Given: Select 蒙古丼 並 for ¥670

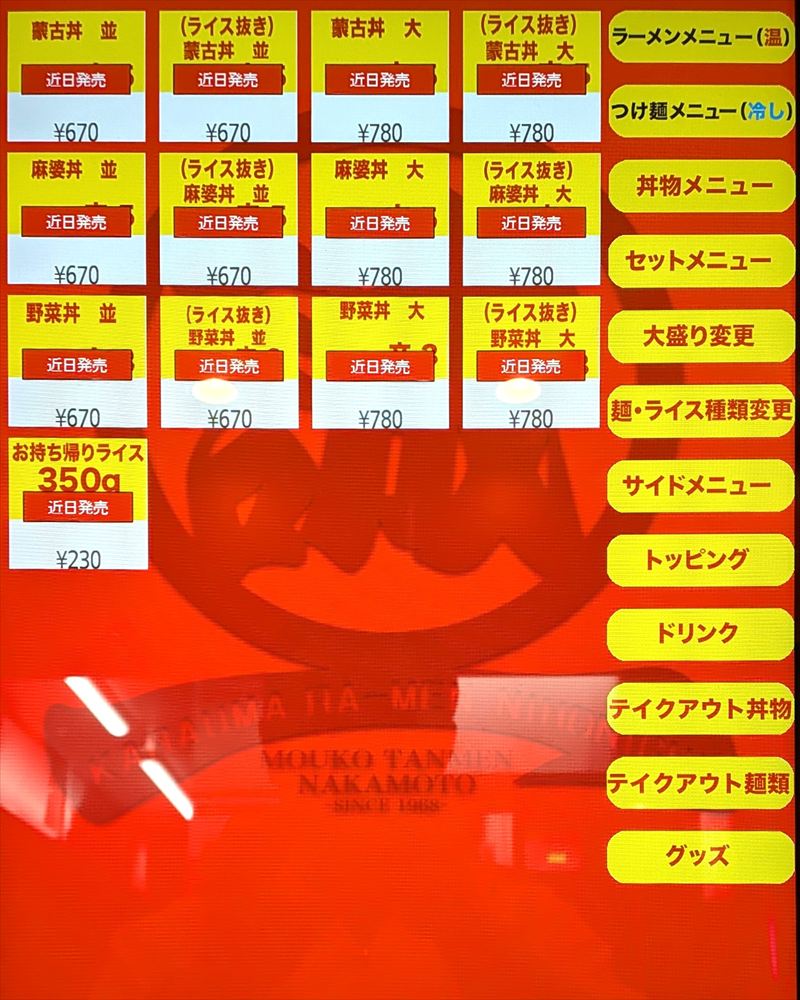Looking at the screenshot, I should coord(76,76).
